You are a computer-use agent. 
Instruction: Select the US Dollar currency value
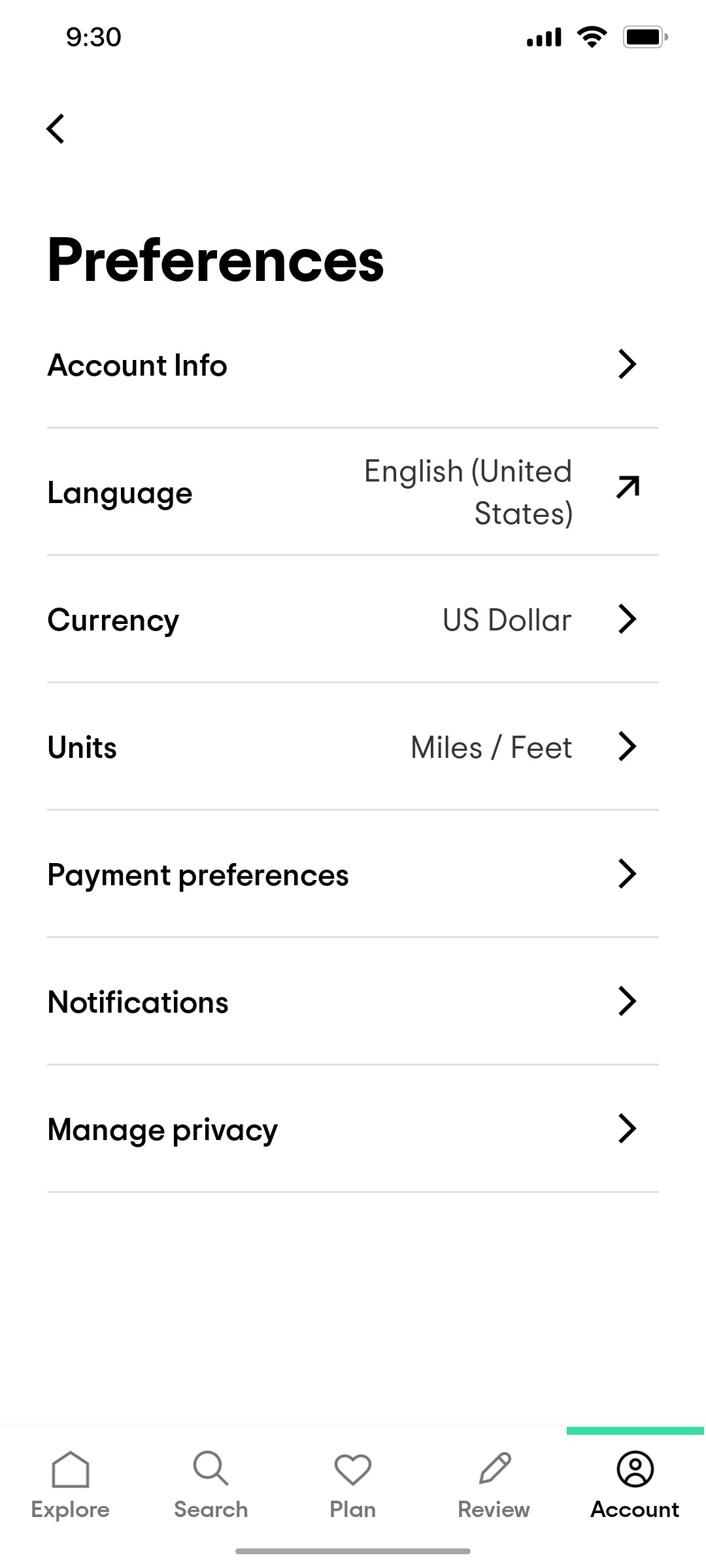click(507, 619)
